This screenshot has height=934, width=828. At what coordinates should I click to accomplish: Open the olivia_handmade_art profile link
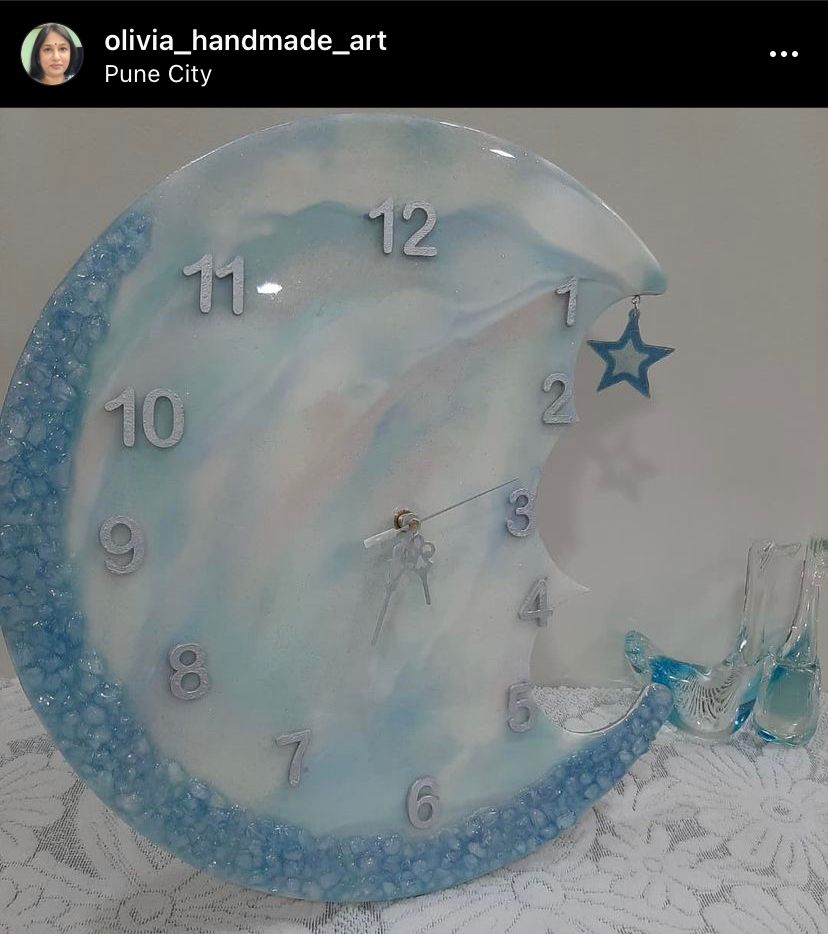(243, 42)
